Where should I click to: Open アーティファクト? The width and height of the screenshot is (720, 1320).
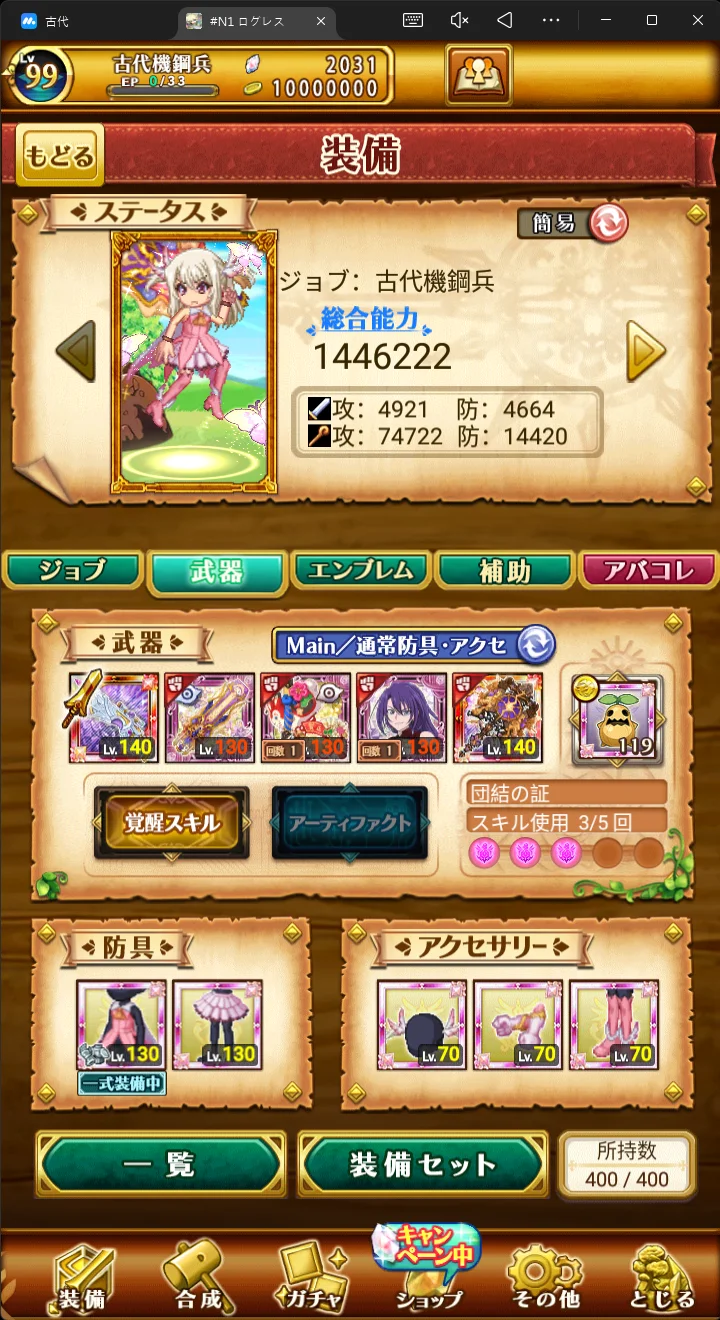point(349,822)
